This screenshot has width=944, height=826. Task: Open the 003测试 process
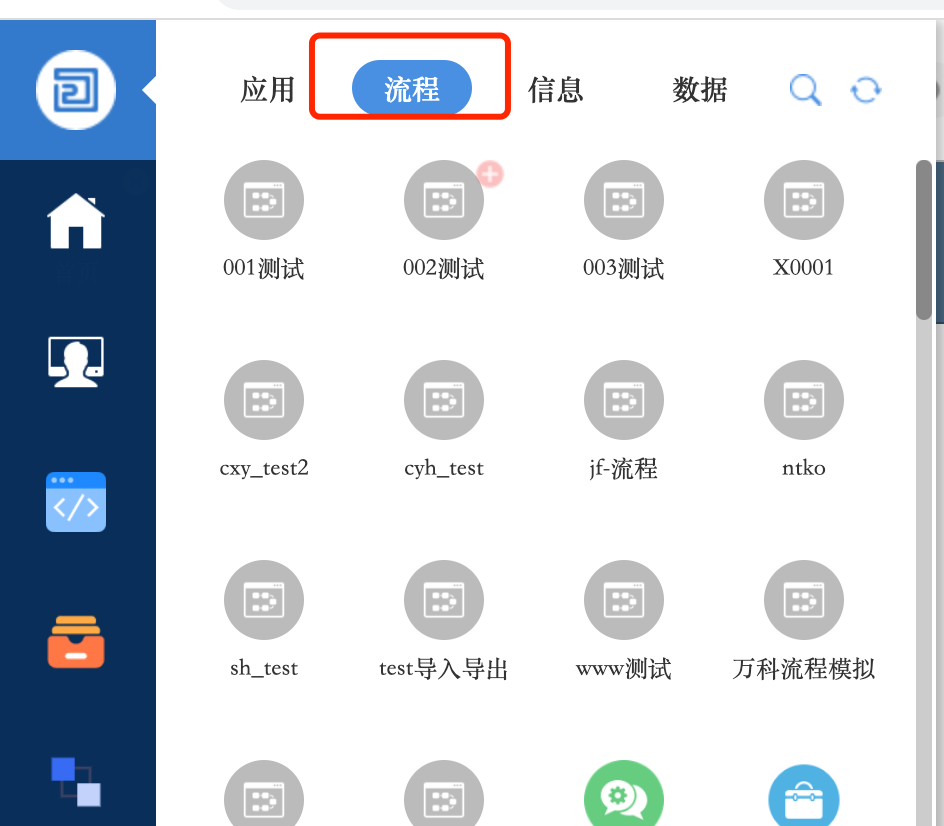tap(624, 200)
